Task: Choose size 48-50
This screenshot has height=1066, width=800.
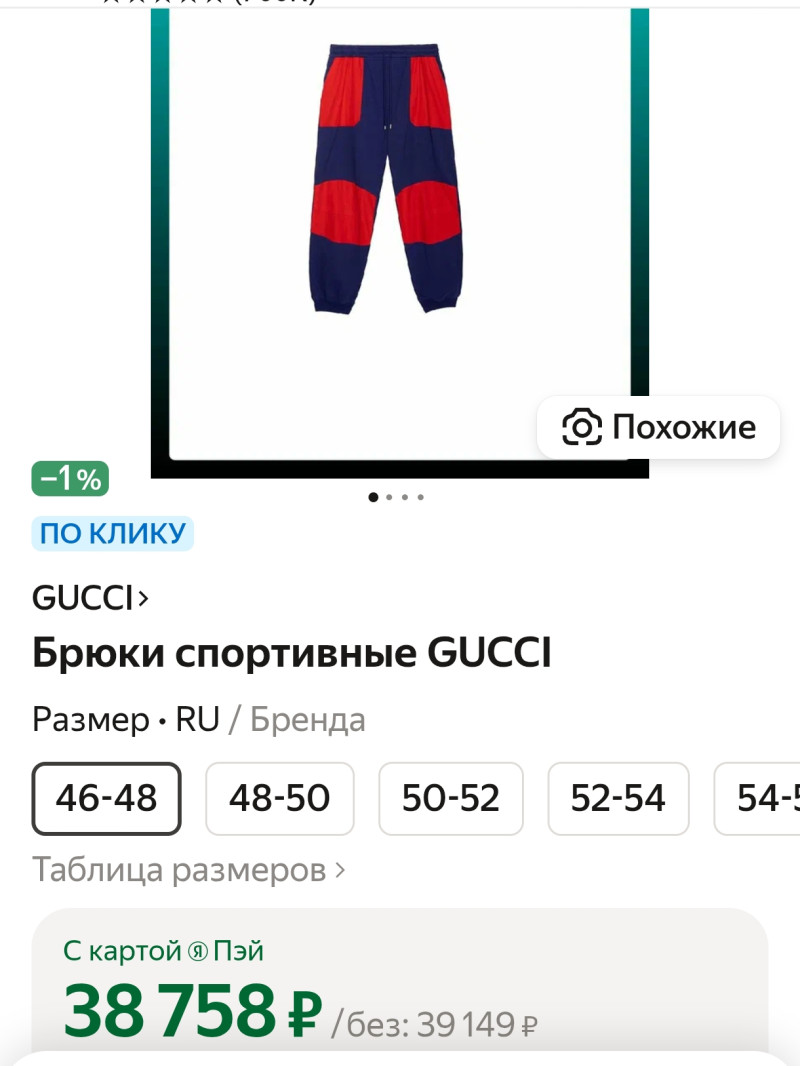Action: point(280,798)
